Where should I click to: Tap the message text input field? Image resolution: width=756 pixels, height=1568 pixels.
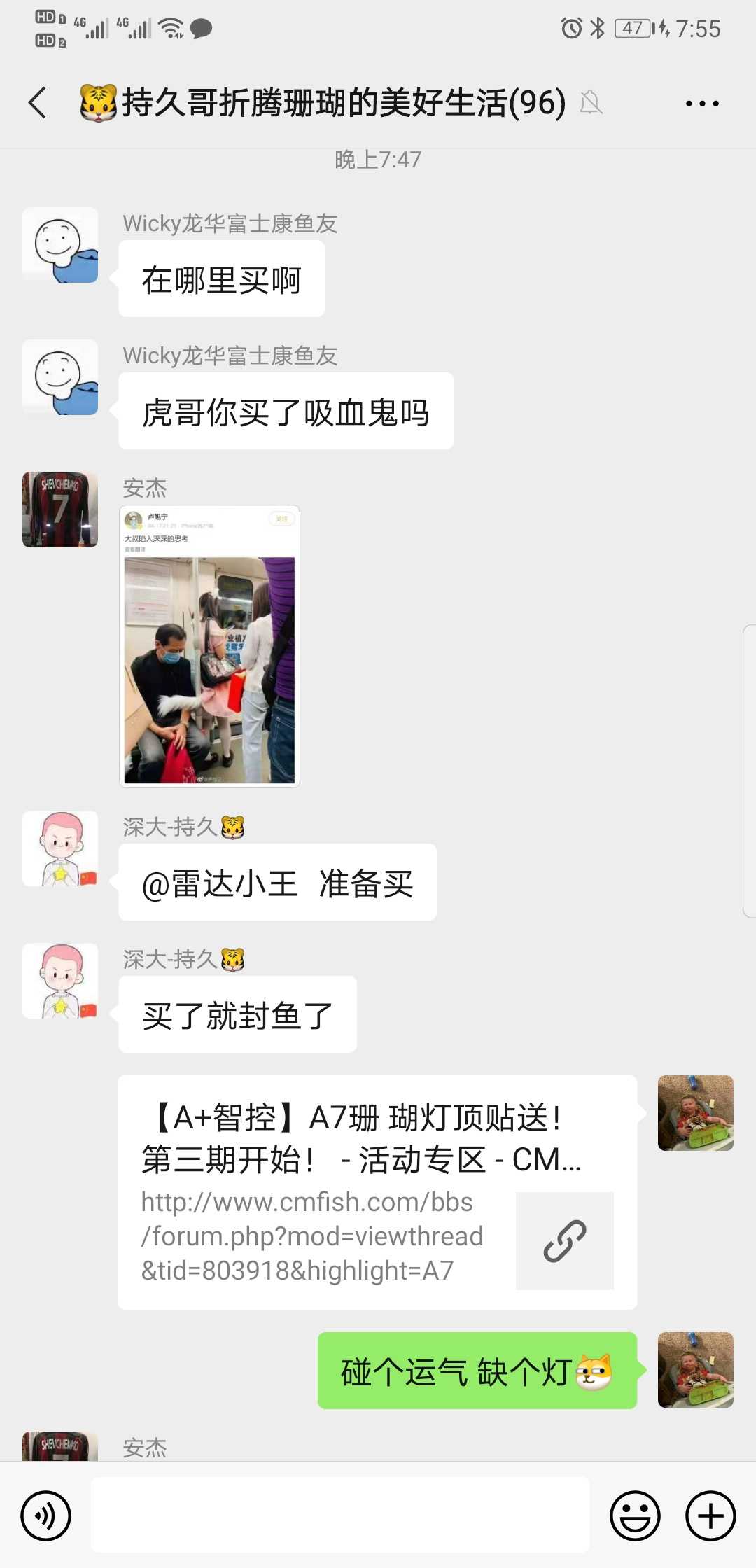(340, 1515)
